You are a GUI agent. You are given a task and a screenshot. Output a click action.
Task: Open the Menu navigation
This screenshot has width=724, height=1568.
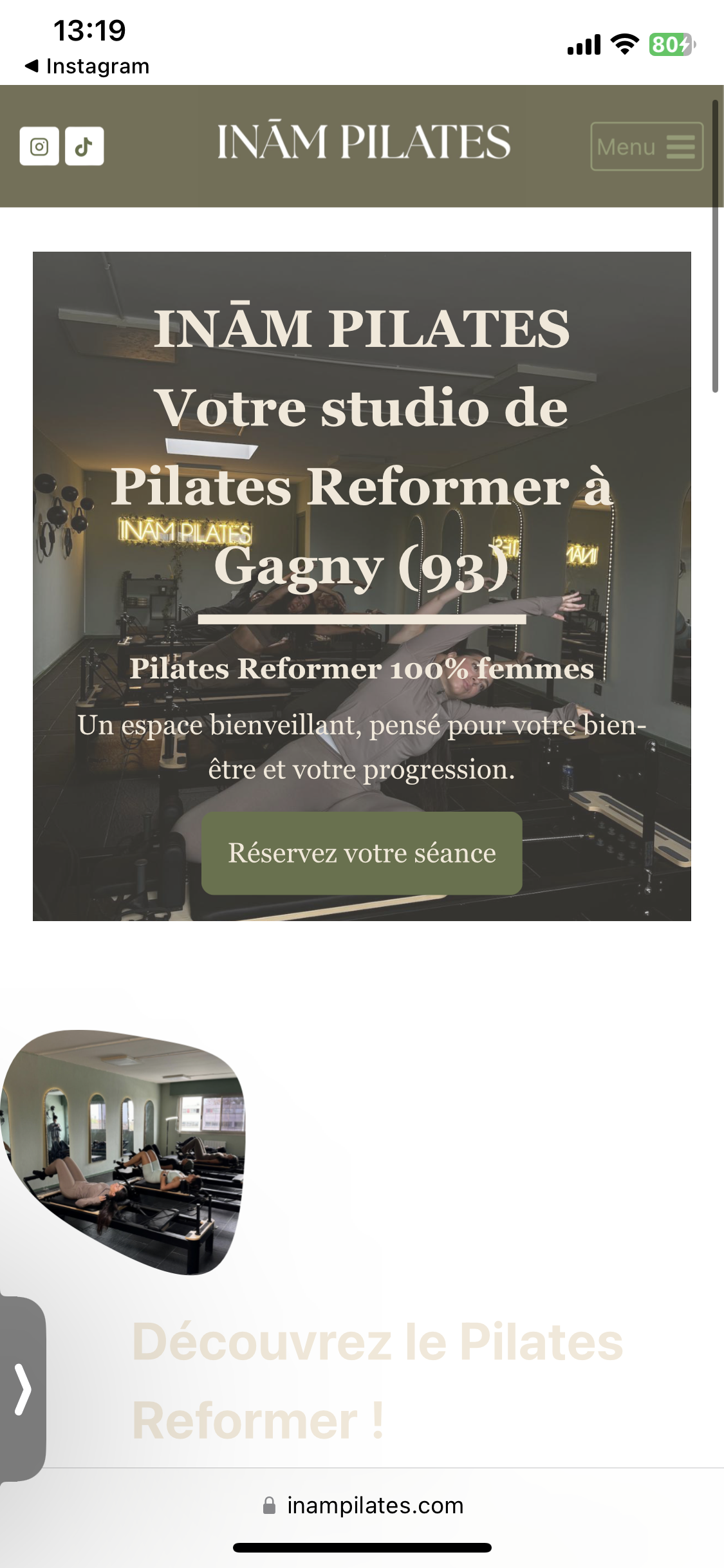pyautogui.click(x=646, y=147)
